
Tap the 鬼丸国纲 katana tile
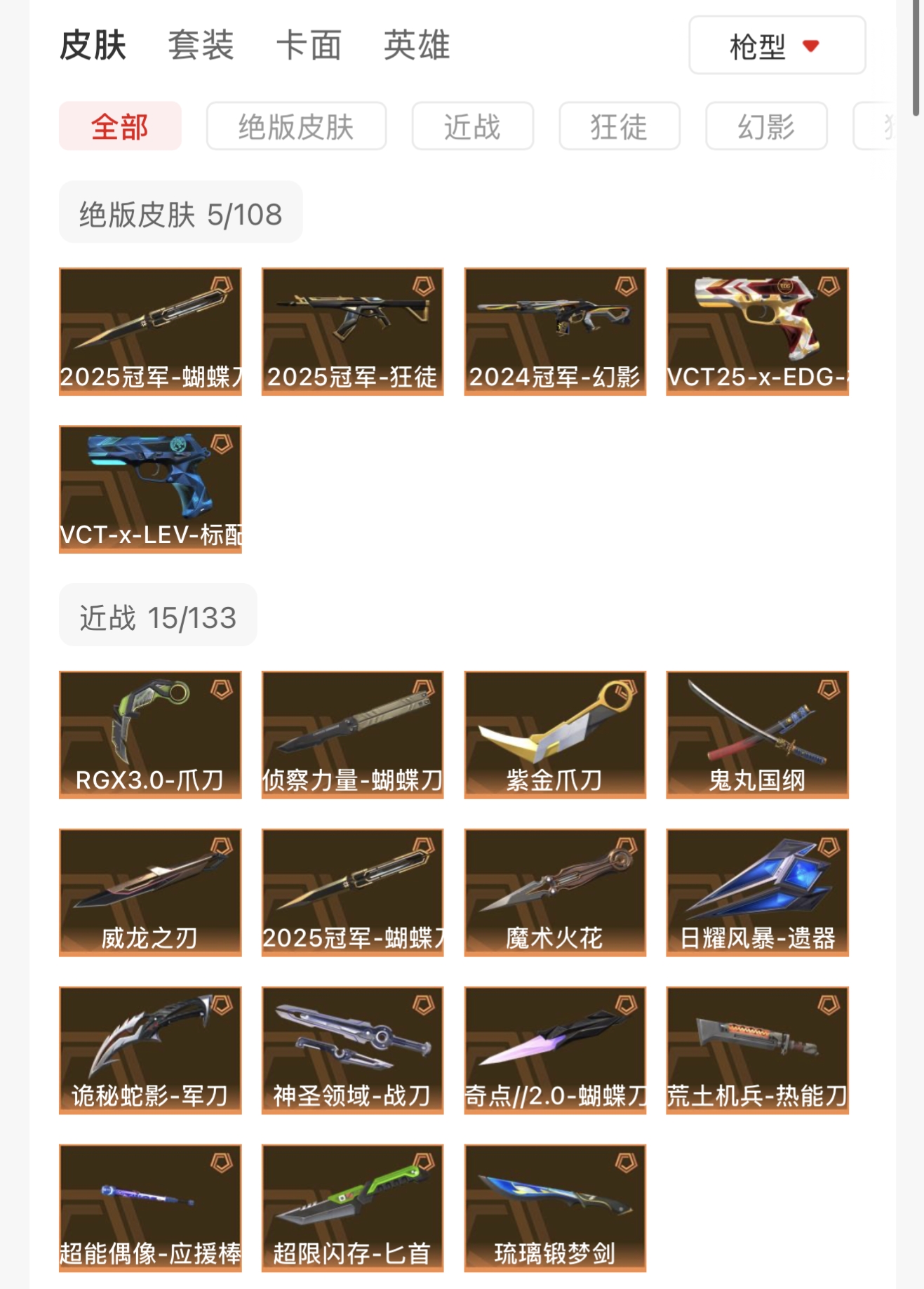[757, 734]
